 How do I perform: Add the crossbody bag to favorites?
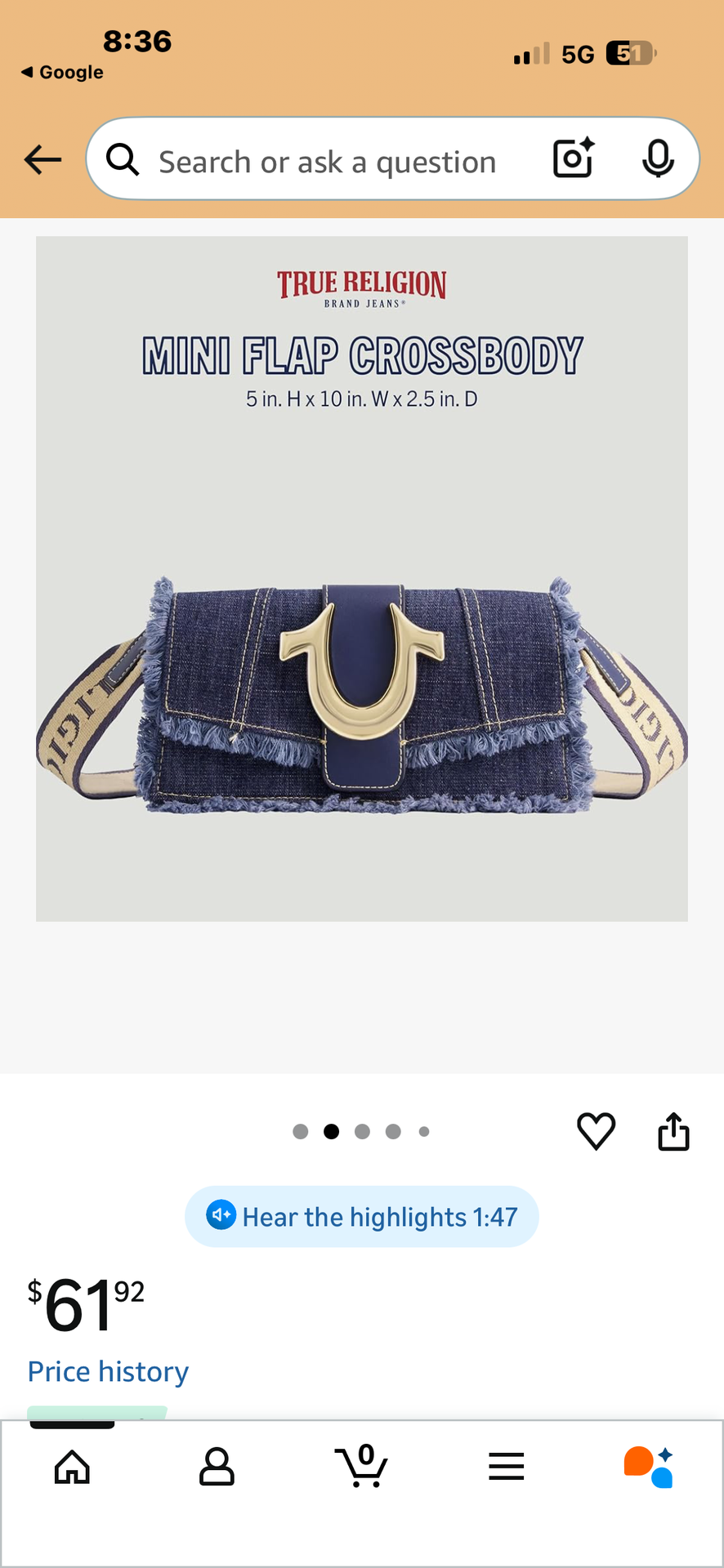596,1131
